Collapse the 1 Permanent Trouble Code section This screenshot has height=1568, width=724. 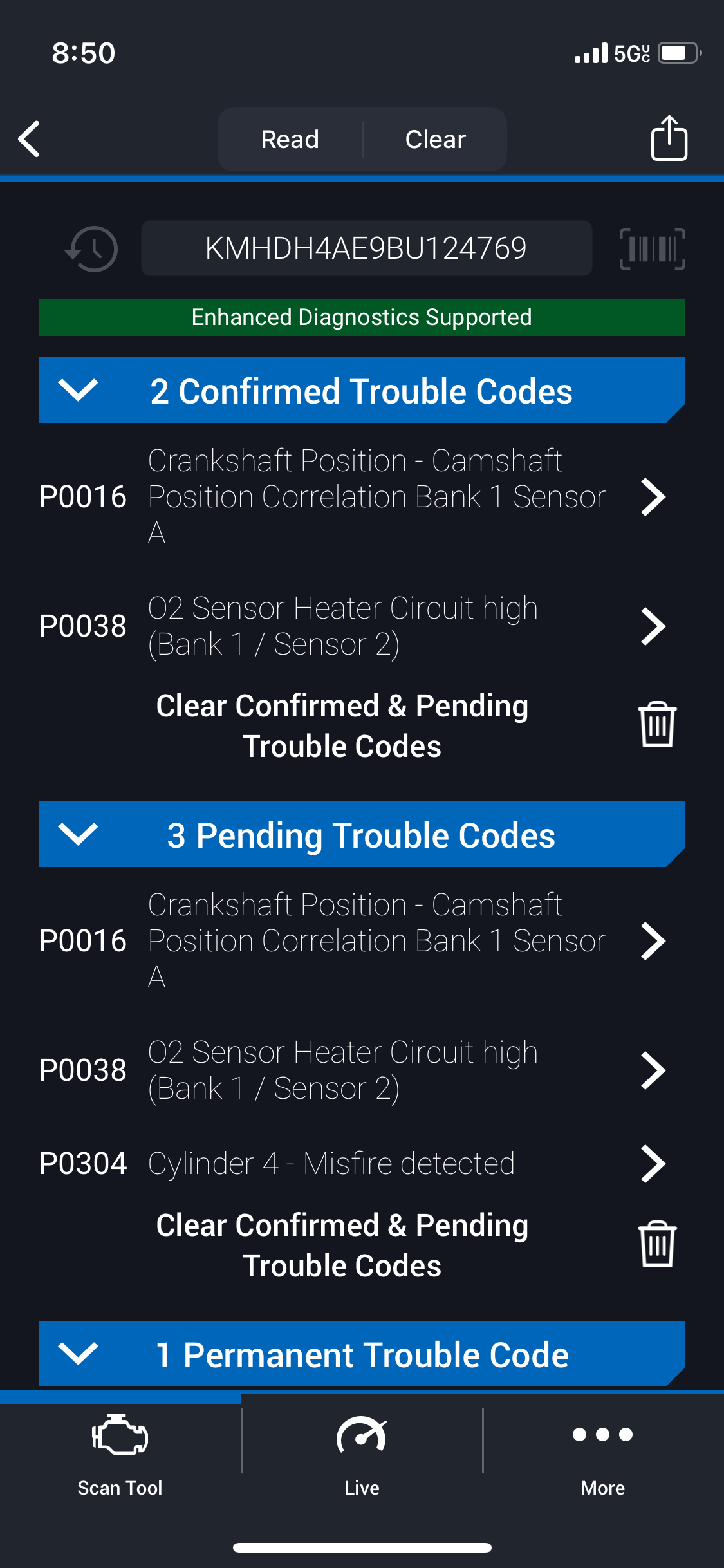click(x=78, y=1354)
